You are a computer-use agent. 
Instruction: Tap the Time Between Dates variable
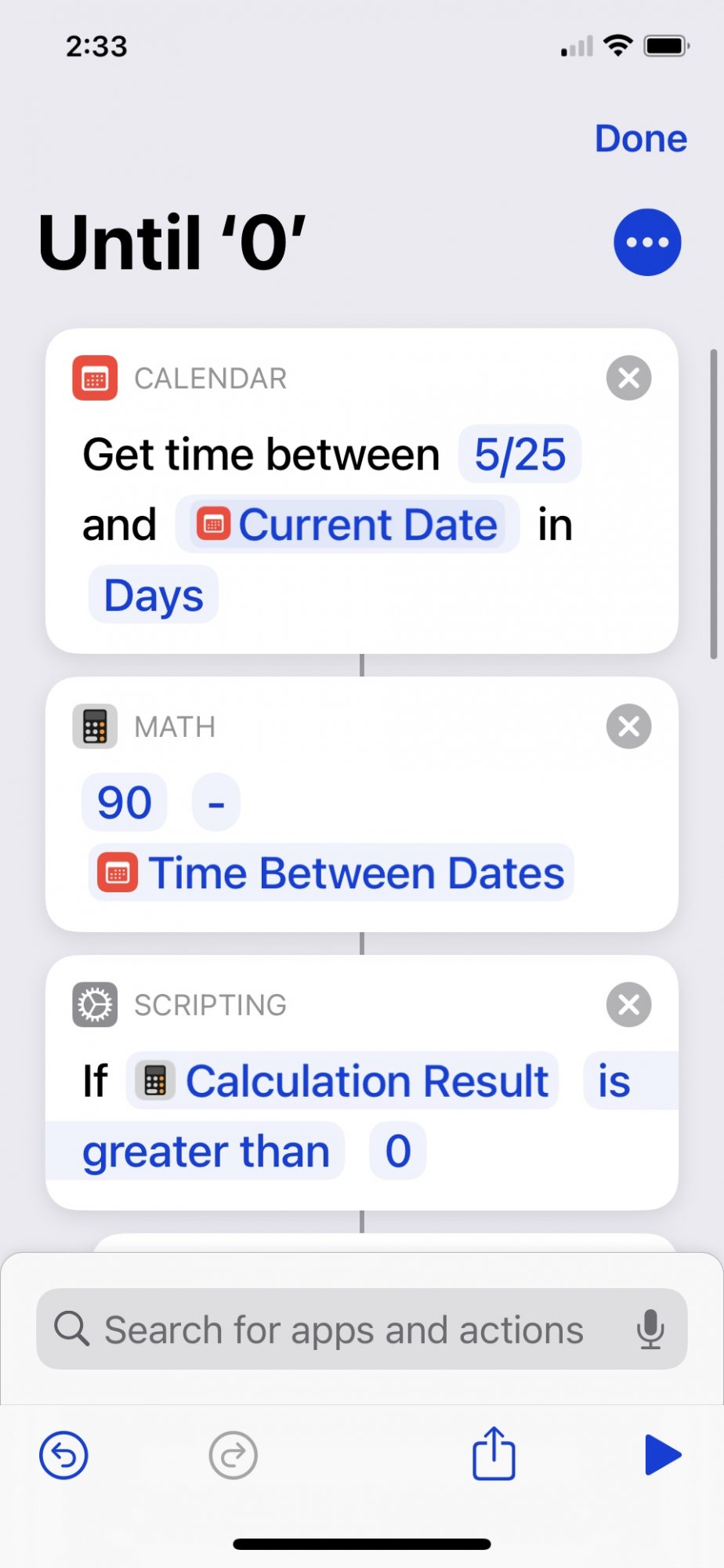coord(331,873)
